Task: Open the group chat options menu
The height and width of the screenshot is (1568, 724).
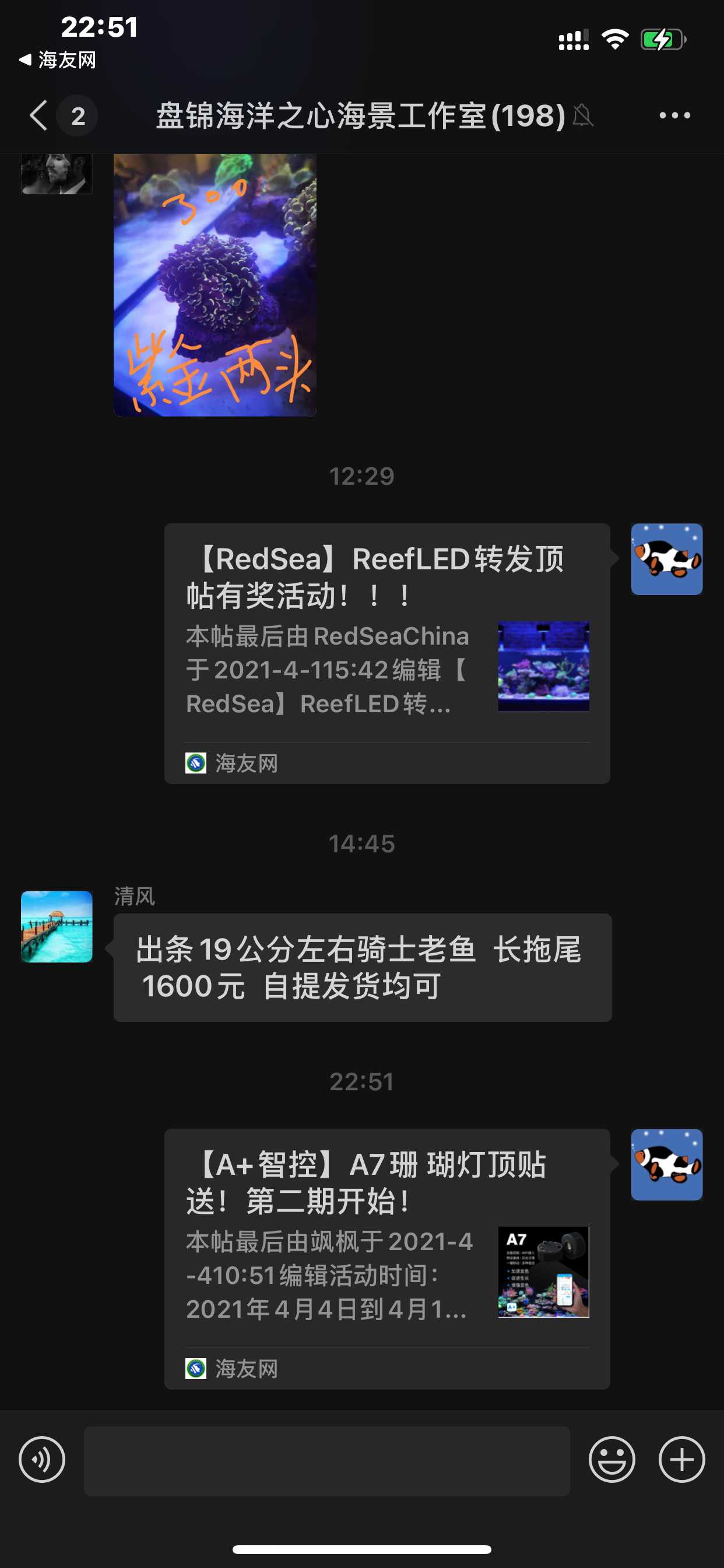Action: click(x=674, y=116)
